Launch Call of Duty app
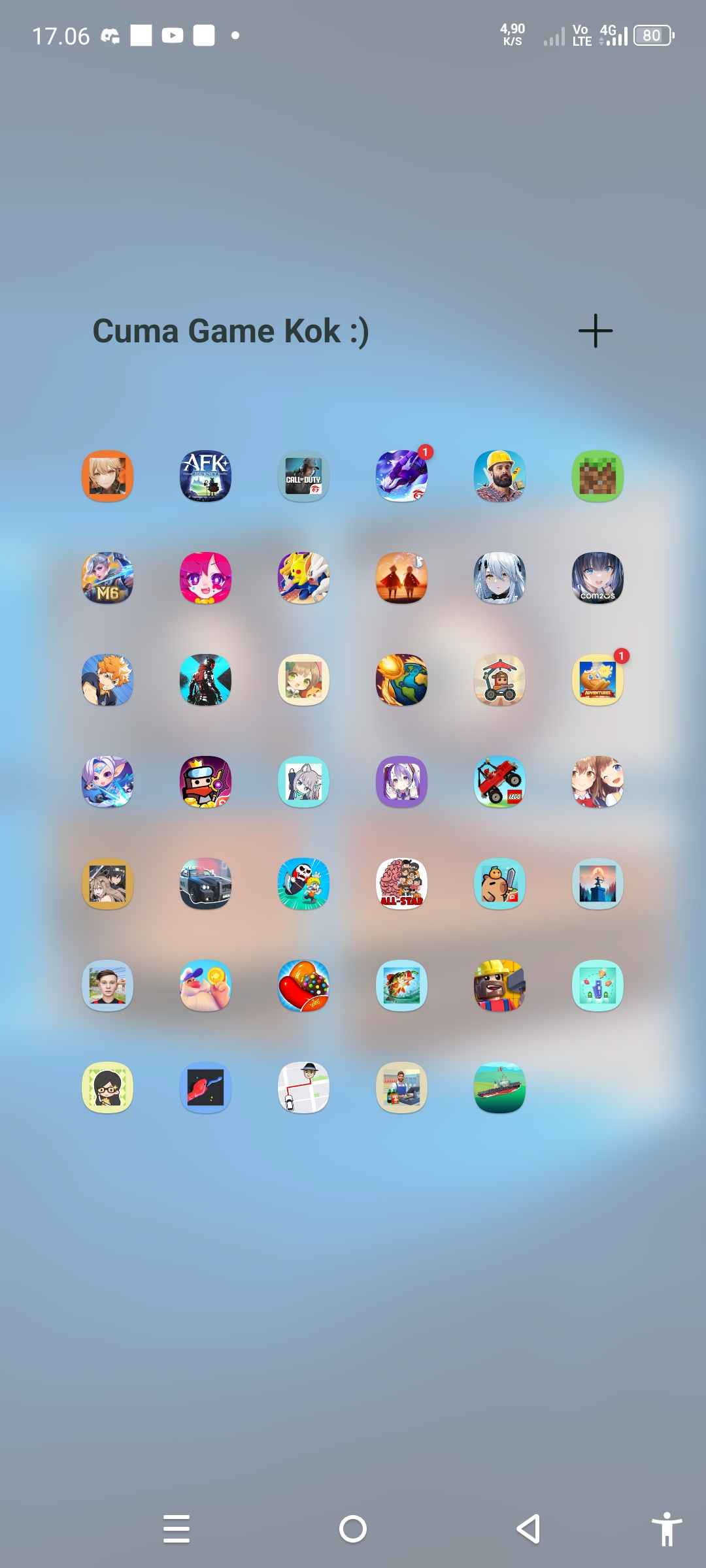Screen dimensions: 706x1568 pyautogui.click(x=303, y=476)
